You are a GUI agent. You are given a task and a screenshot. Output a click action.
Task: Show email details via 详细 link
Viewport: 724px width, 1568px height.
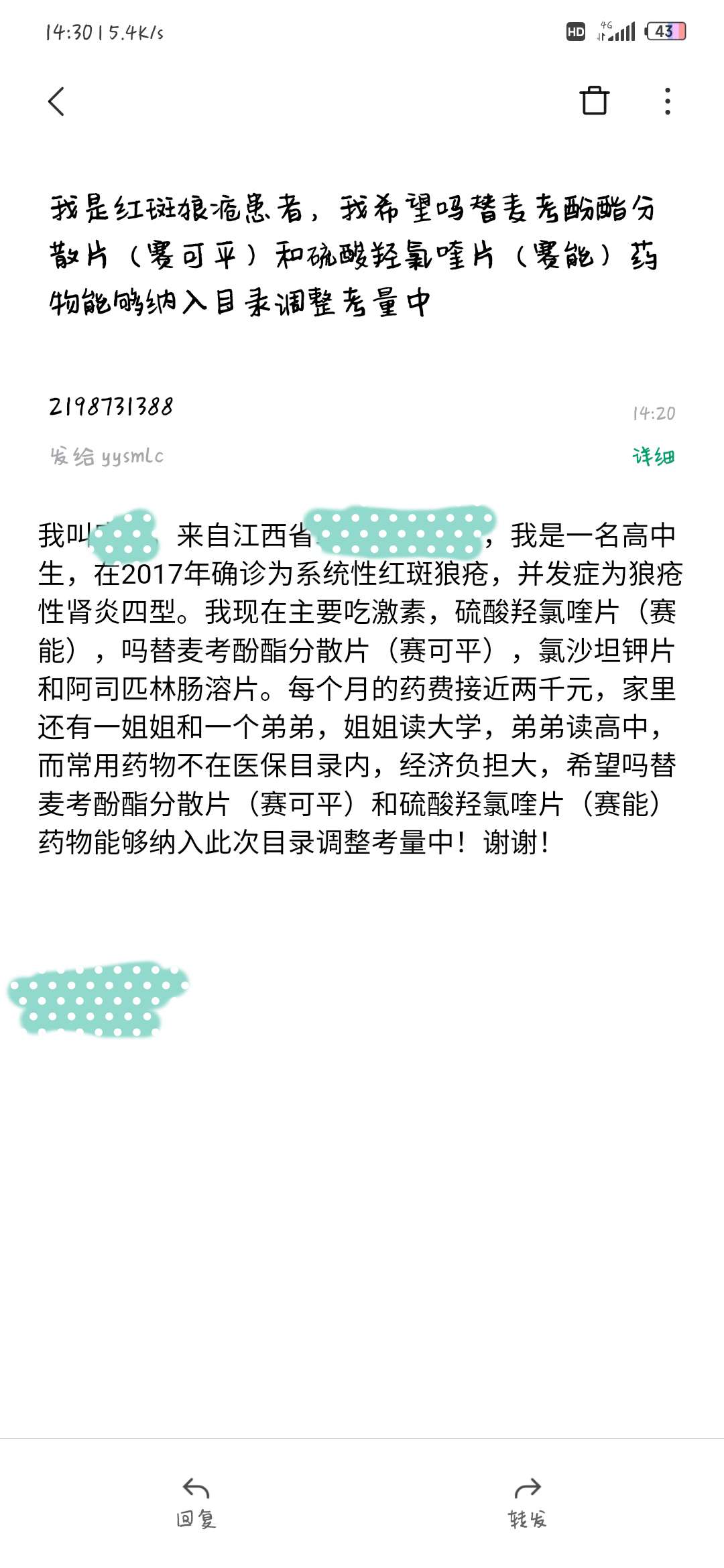653,456
